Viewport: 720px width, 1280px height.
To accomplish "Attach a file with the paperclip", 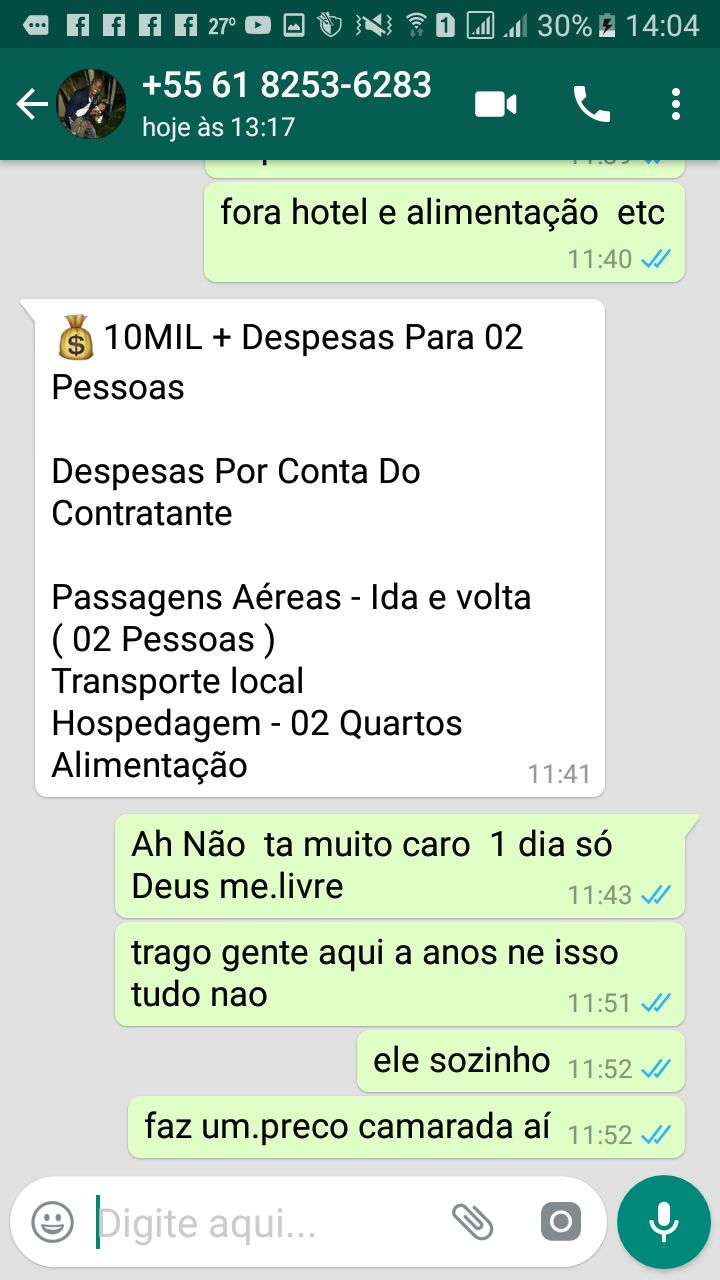I will (x=473, y=1221).
